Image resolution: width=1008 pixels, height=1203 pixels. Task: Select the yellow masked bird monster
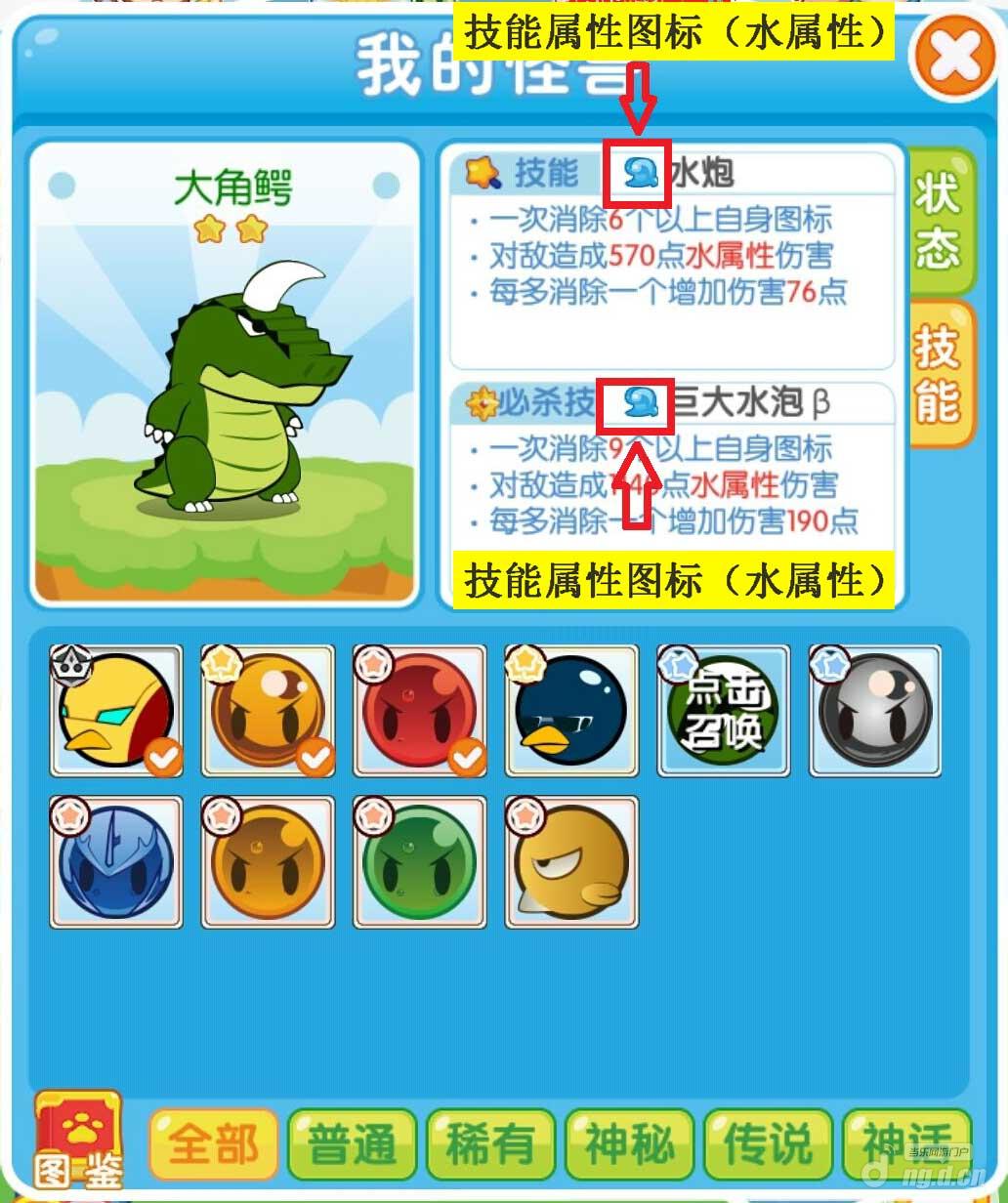[116, 711]
